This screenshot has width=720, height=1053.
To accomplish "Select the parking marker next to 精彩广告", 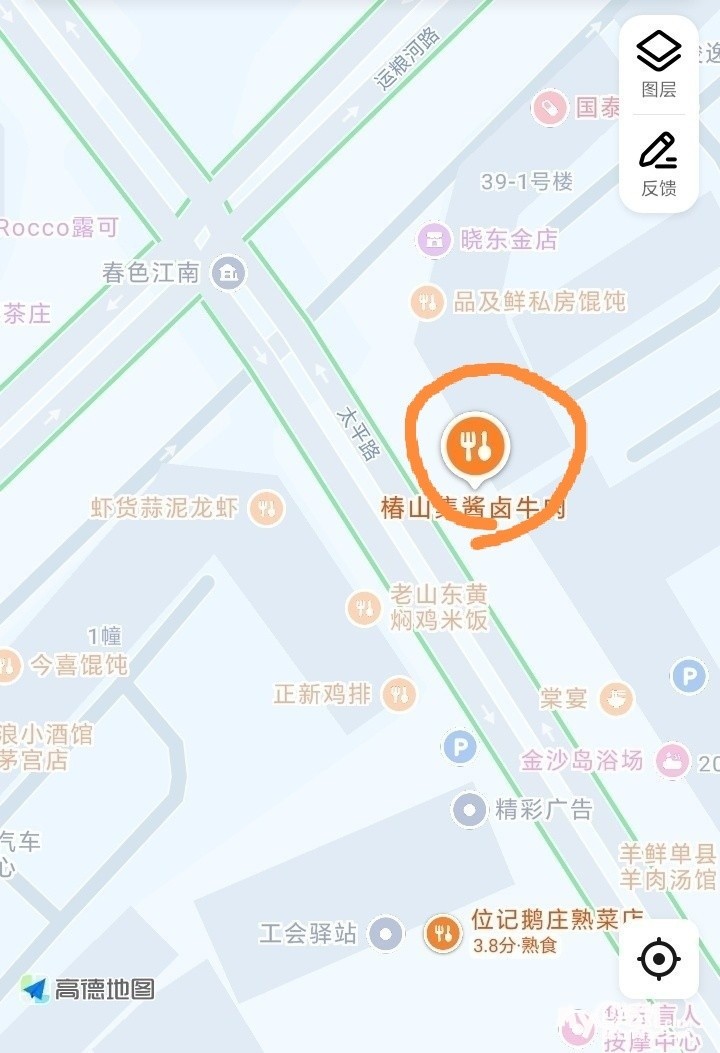I will point(459,746).
